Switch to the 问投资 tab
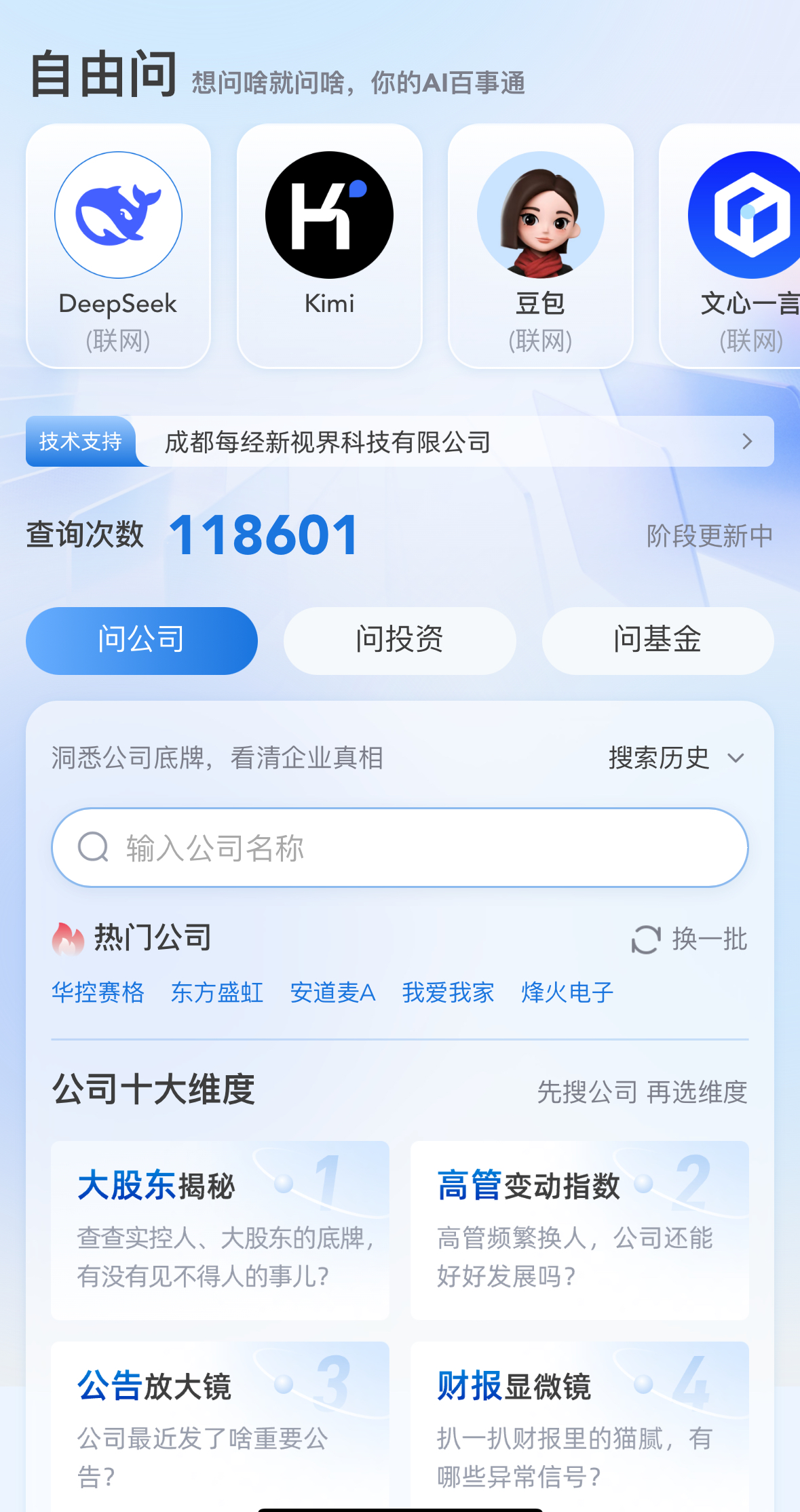Viewport: 800px width, 1512px height. point(400,640)
